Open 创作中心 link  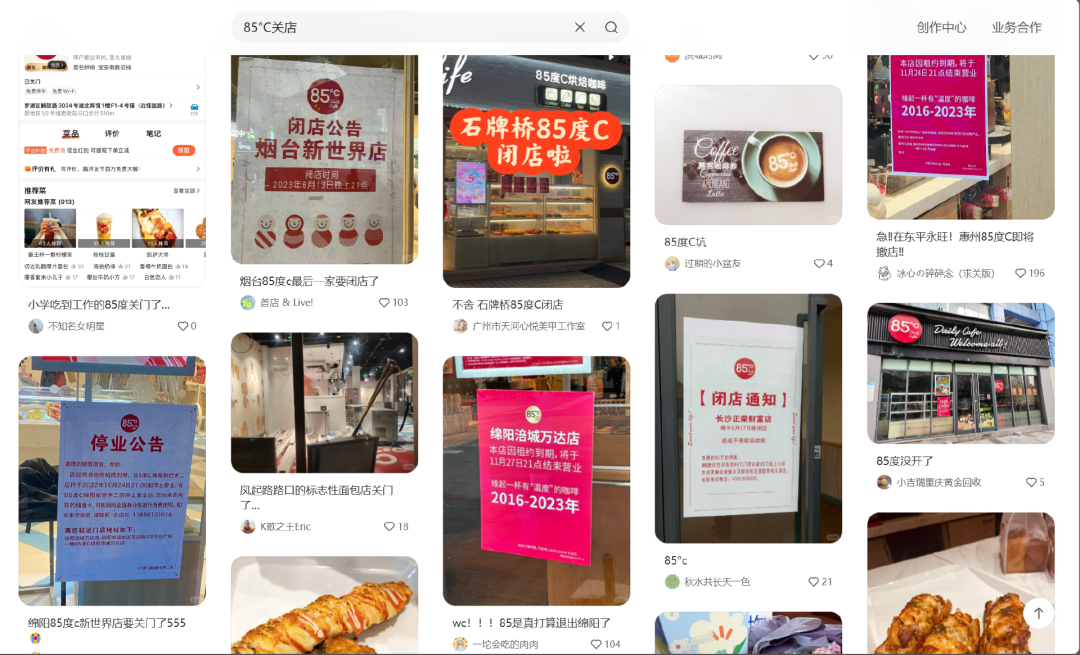coord(941,27)
